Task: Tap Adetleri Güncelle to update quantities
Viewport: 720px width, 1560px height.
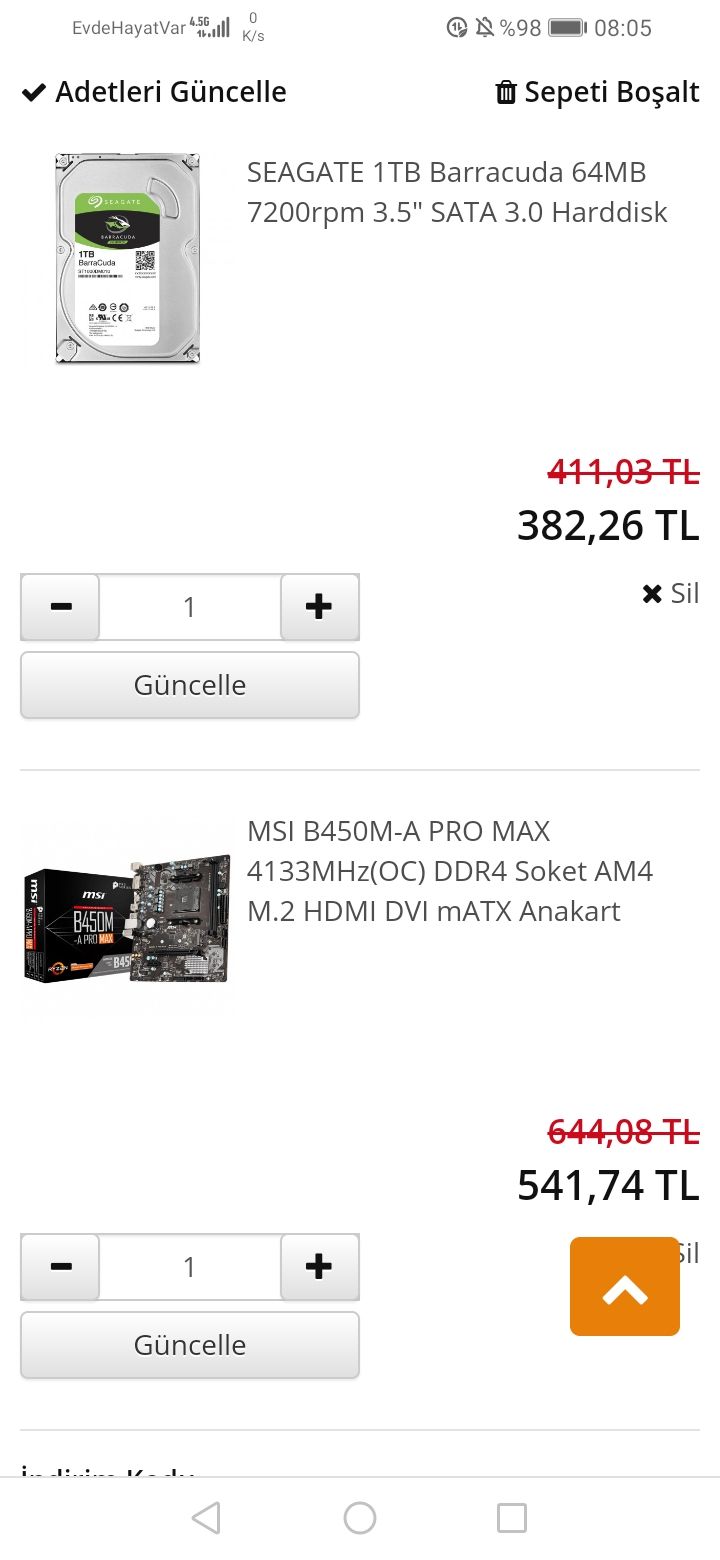Action: click(x=154, y=92)
